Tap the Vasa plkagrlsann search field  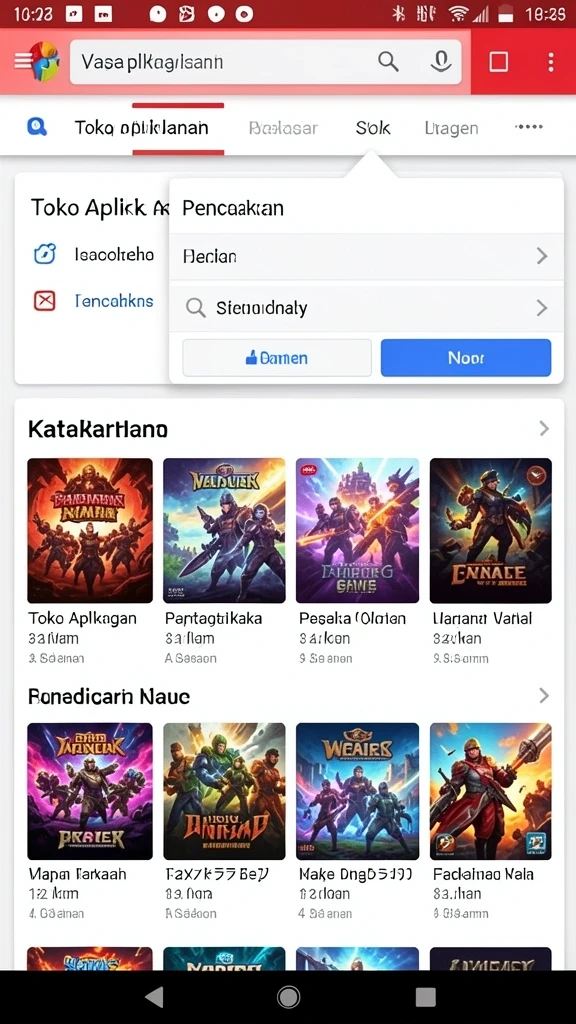point(266,62)
